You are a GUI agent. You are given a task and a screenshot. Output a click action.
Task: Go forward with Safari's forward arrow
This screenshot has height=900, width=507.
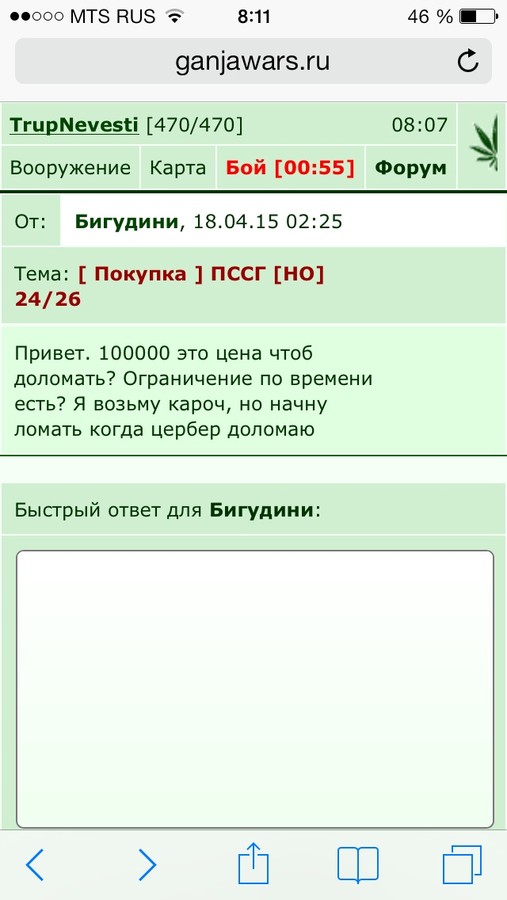tap(147, 865)
